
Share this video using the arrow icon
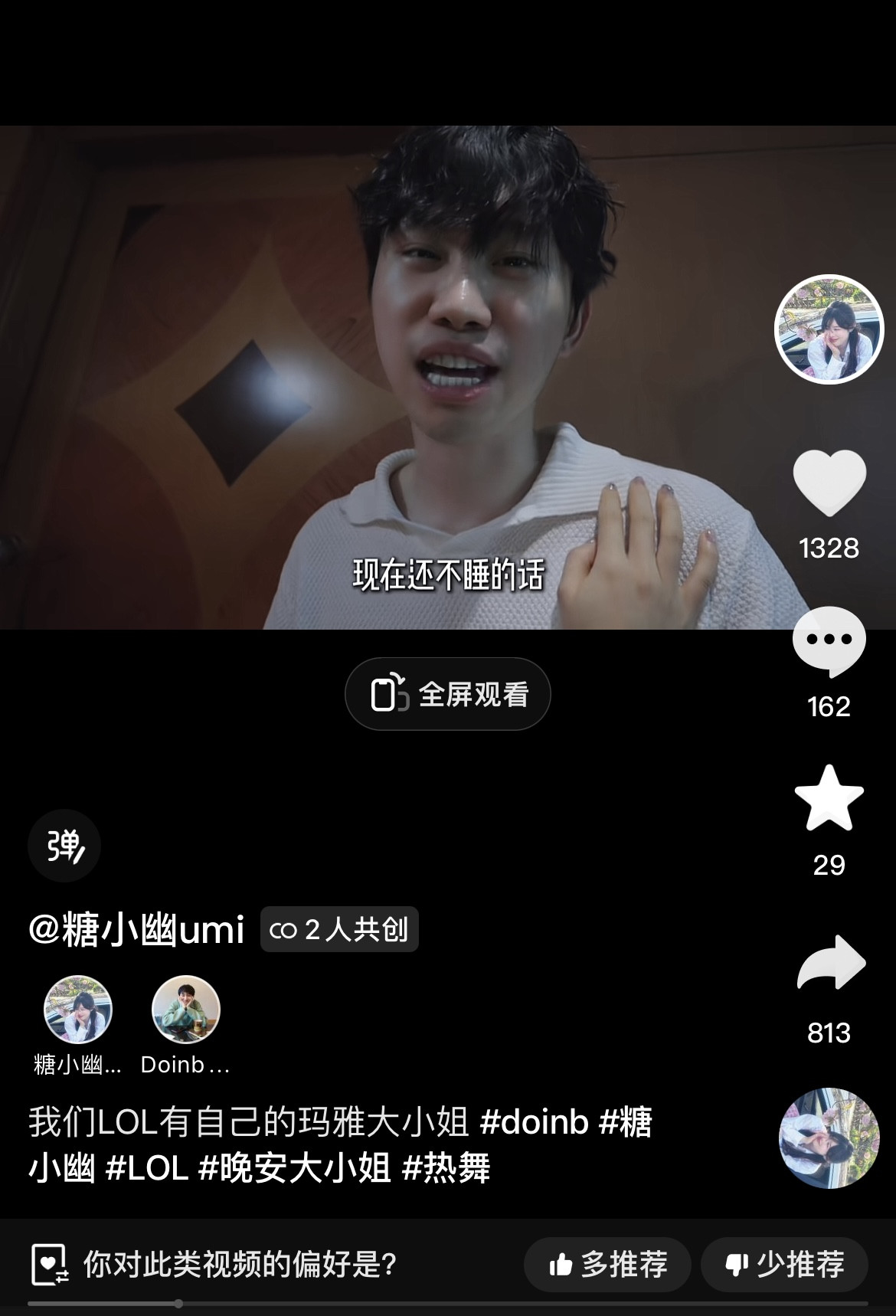[830, 964]
